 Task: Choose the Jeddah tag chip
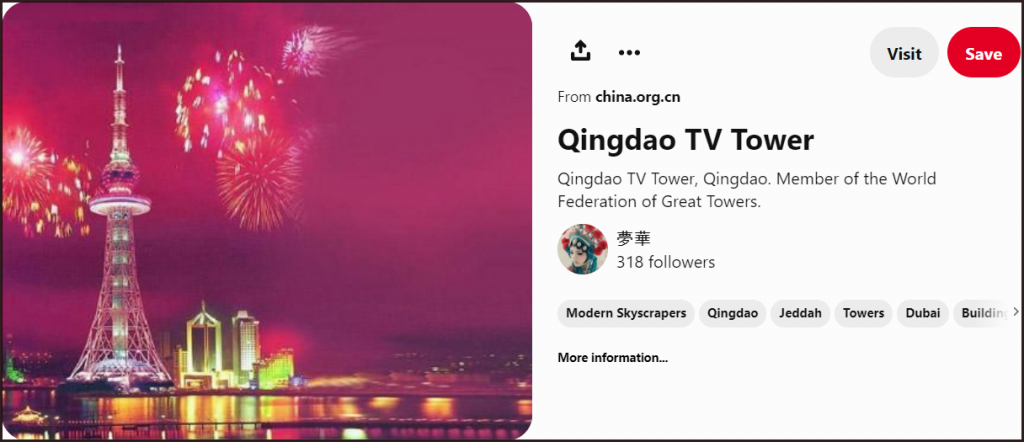point(800,313)
